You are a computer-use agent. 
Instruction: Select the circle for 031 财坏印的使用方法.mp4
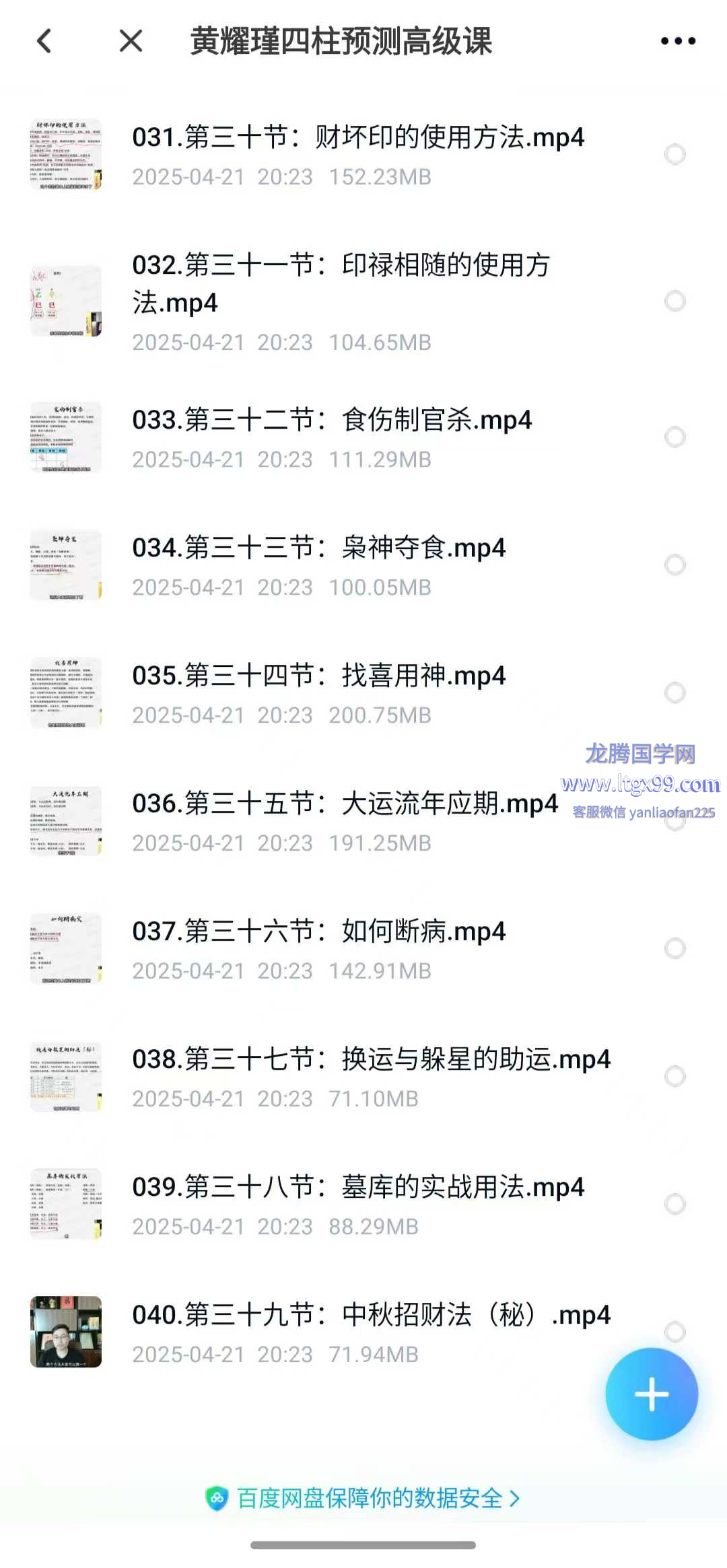(x=674, y=154)
